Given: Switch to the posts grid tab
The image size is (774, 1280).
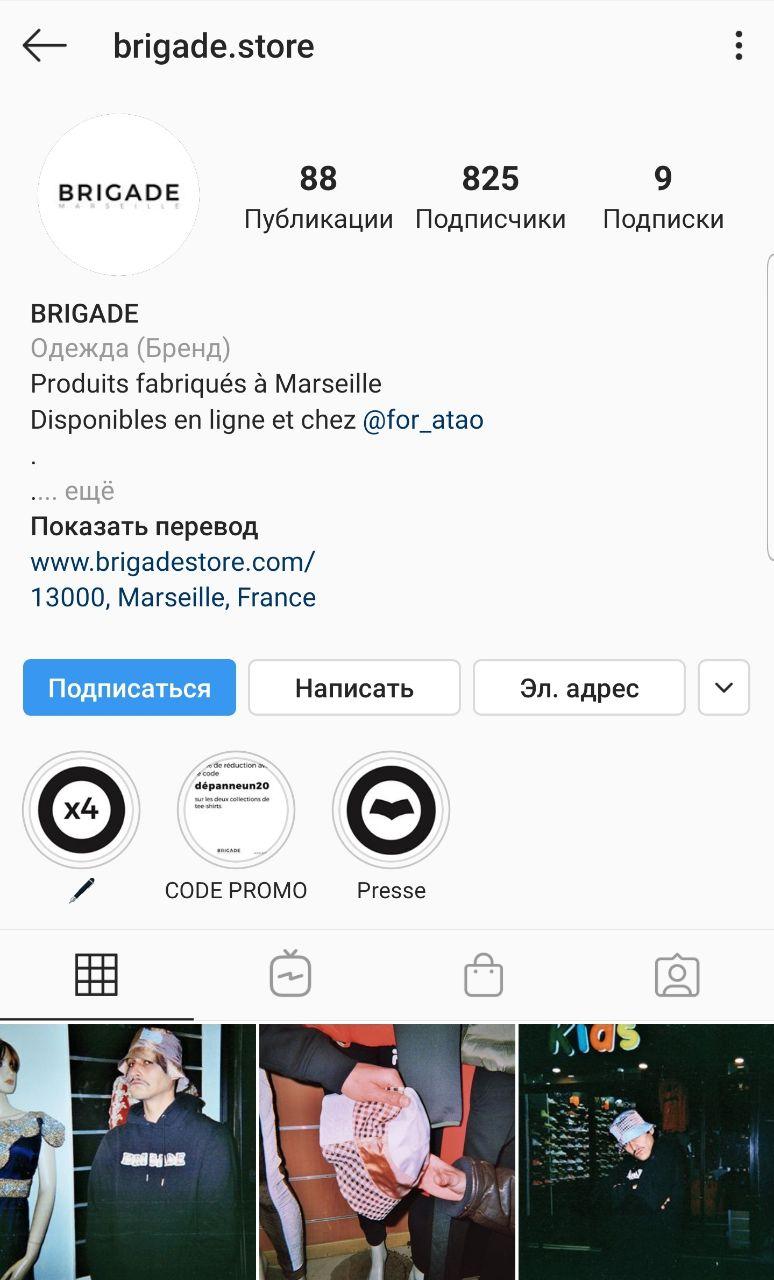Looking at the screenshot, I should click(x=97, y=975).
